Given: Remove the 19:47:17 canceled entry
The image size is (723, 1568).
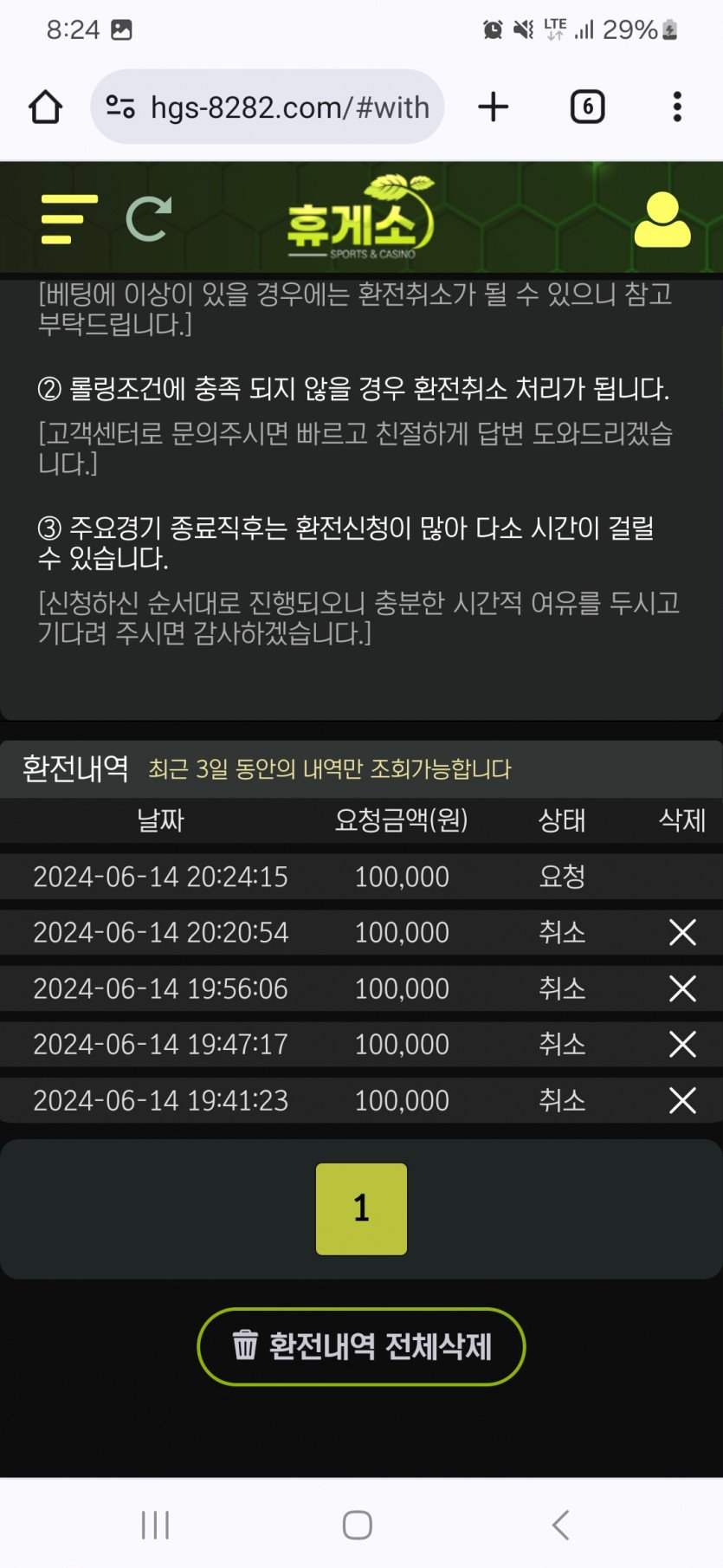Looking at the screenshot, I should (x=682, y=1044).
